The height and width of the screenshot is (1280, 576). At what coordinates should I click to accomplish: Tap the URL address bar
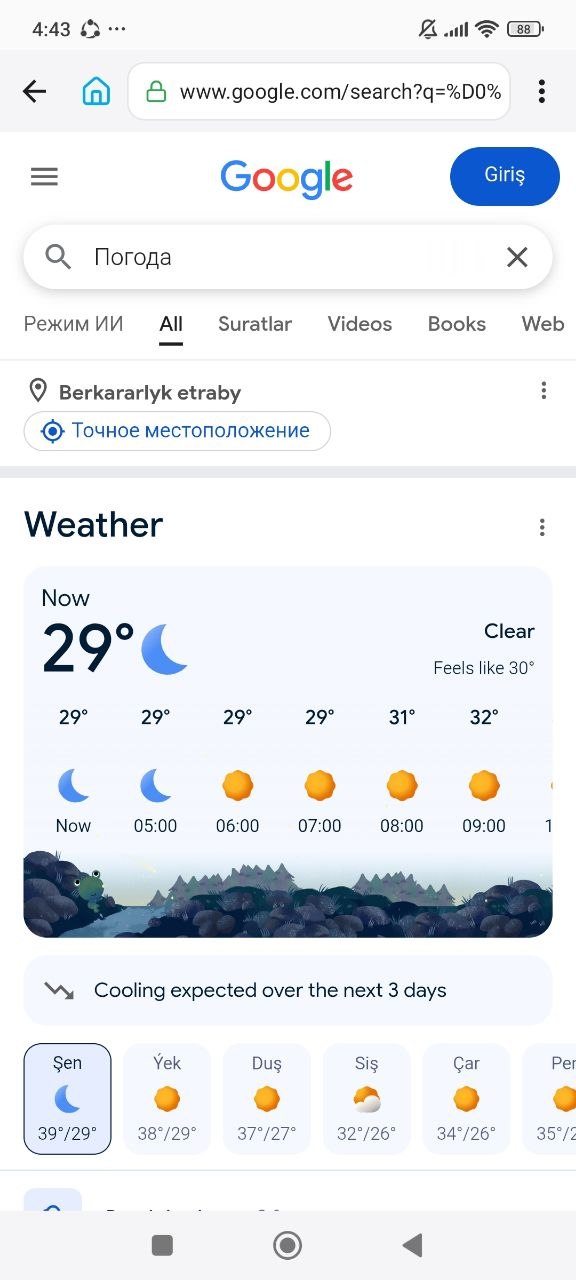pyautogui.click(x=319, y=92)
